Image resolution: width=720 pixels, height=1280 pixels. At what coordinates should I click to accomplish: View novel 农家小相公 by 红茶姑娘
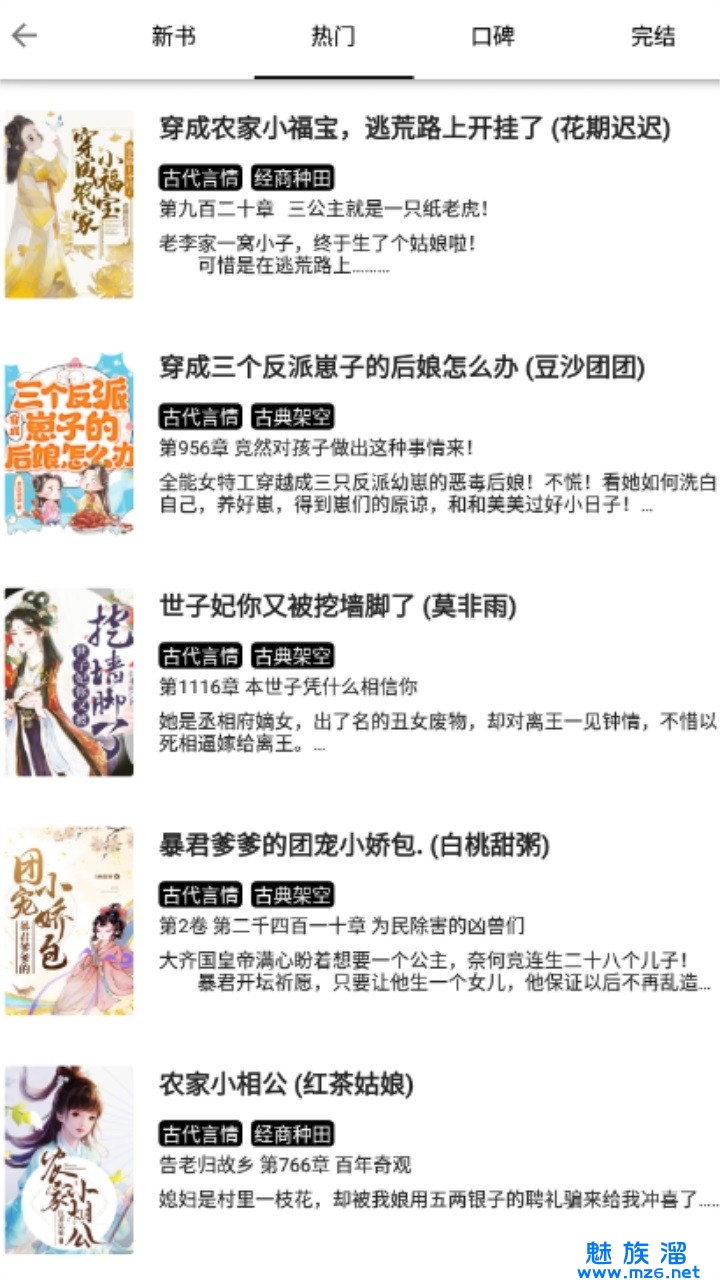click(286, 1084)
